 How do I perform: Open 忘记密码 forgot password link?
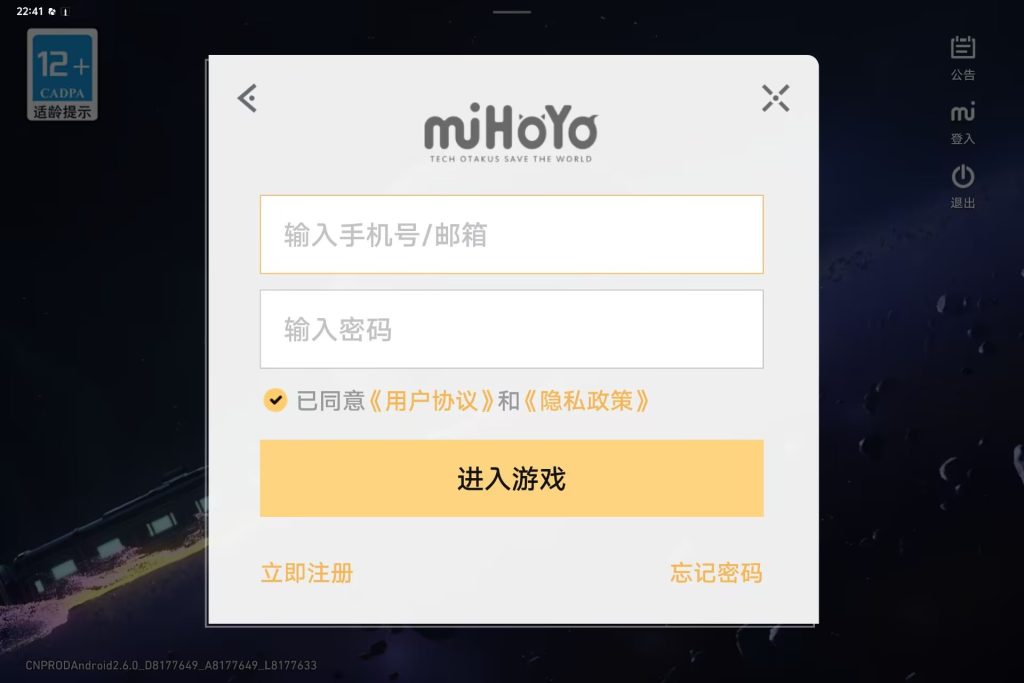coord(716,573)
